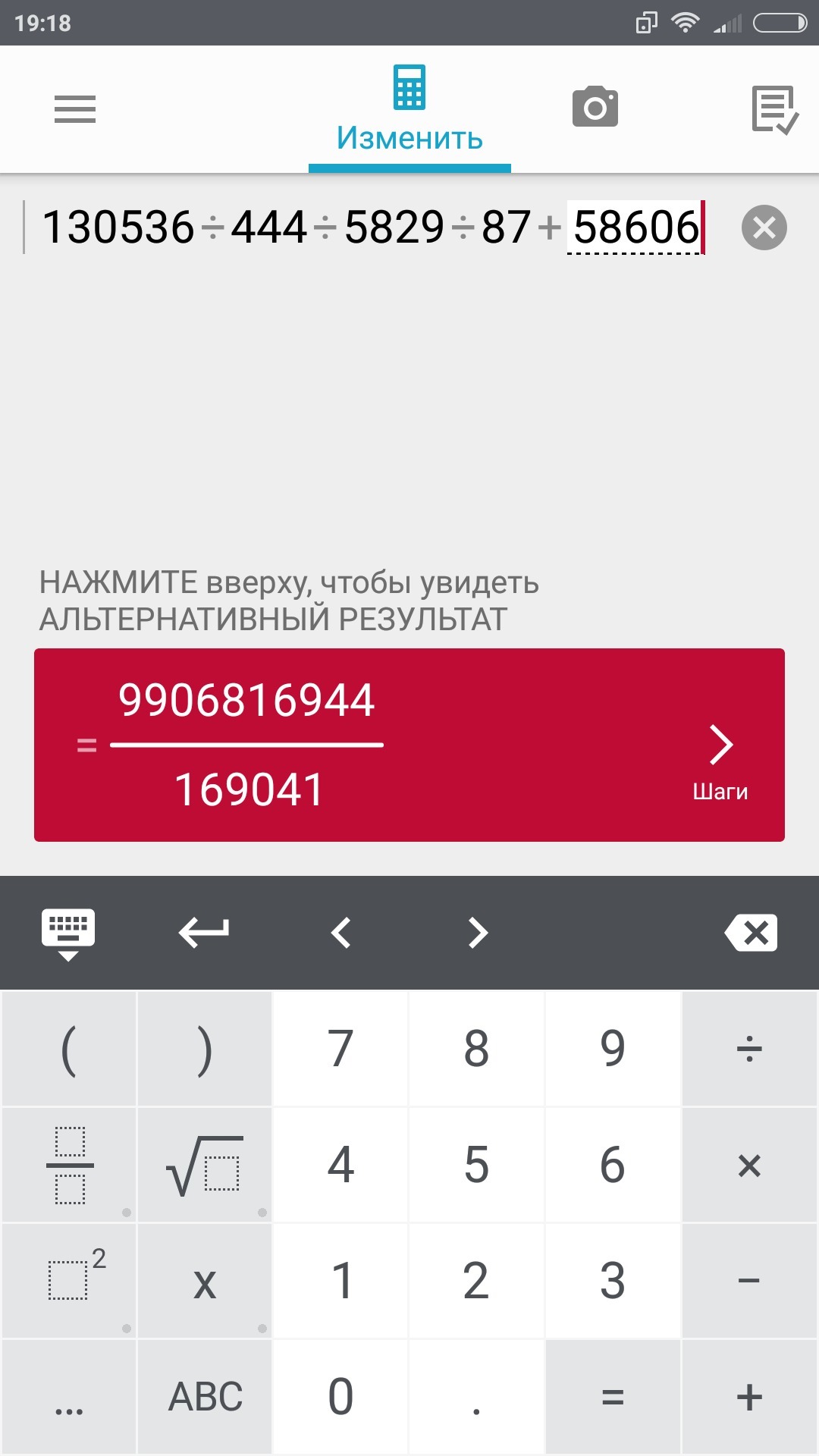The height and width of the screenshot is (1456, 819).
Task: Enter the digit 7
Action: coord(340,1049)
